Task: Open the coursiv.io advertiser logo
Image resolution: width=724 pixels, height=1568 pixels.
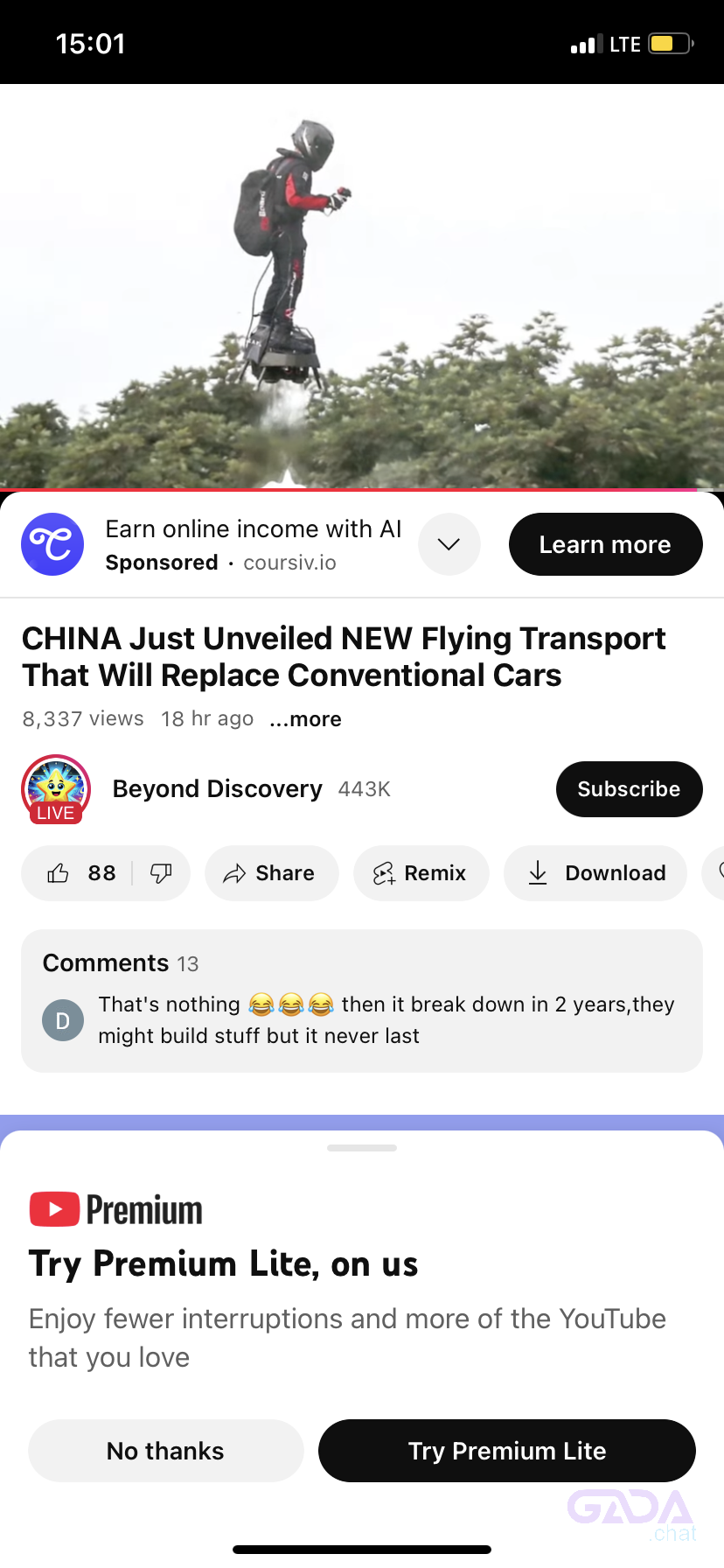Action: (x=52, y=544)
